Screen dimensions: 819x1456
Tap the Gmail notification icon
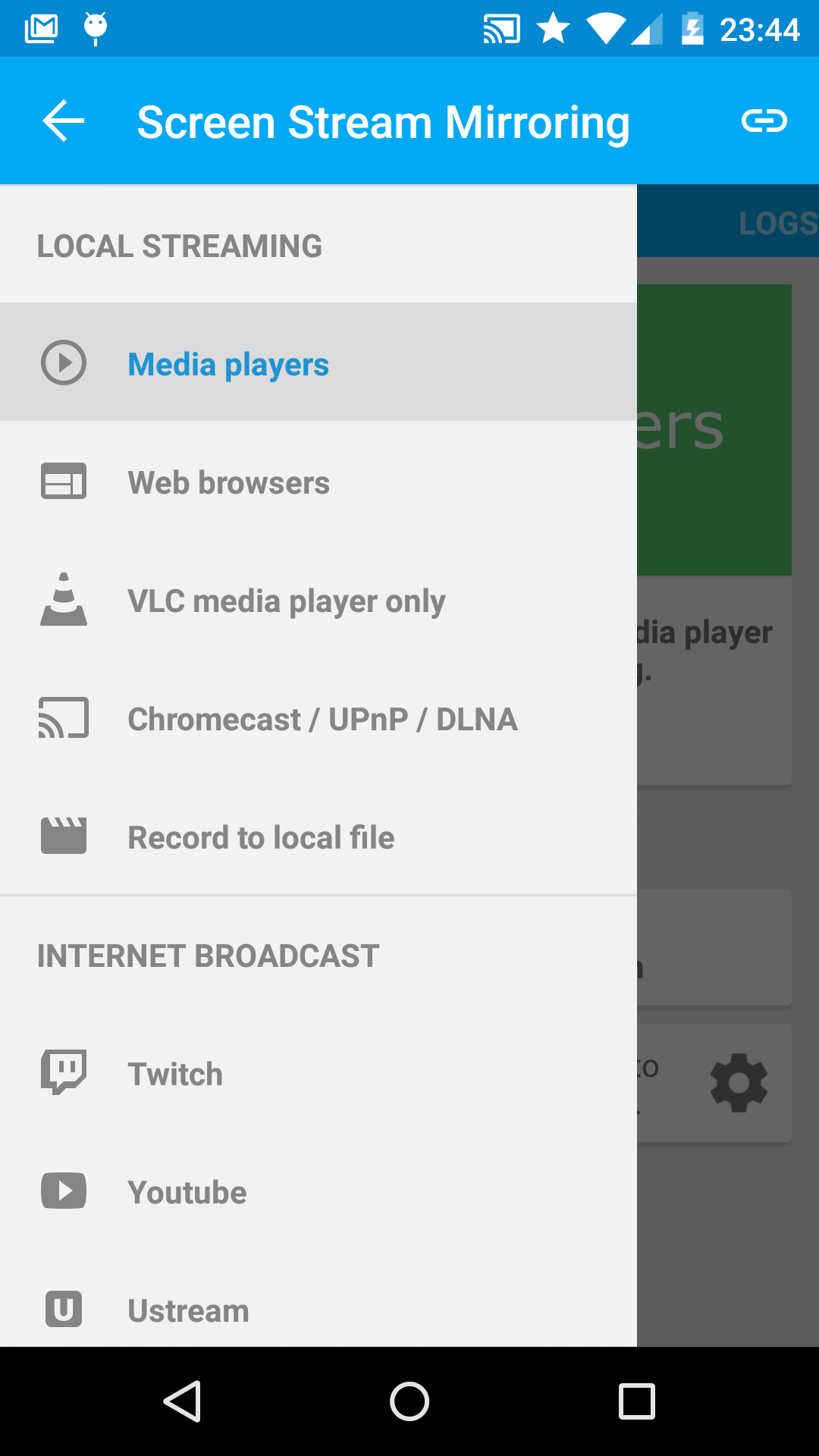pyautogui.click(x=40, y=27)
